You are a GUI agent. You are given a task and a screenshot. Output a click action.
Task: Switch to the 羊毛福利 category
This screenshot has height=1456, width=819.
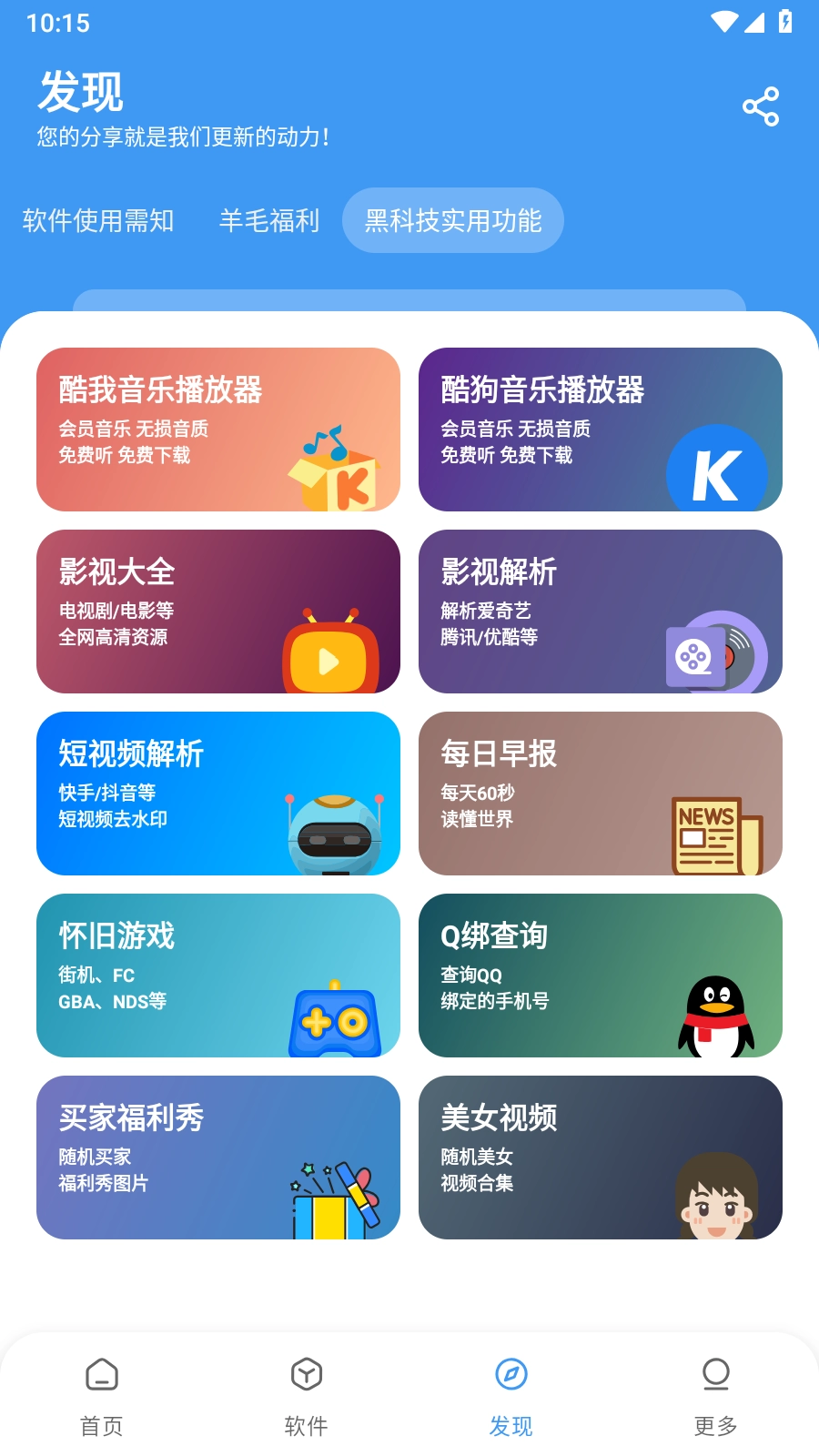(268, 220)
